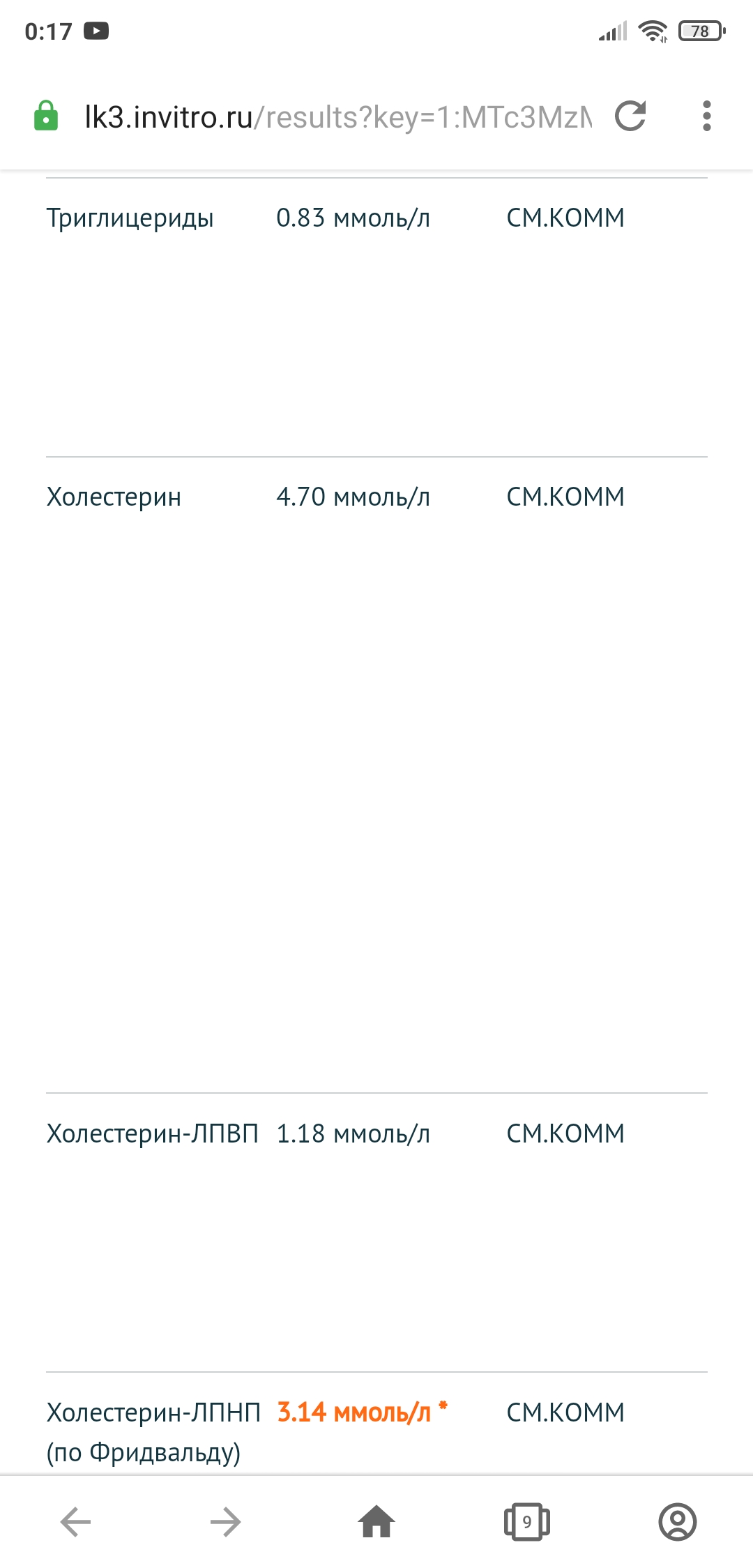Open the tab switcher showing 9 tabs
The width and height of the screenshot is (753, 1568).
(x=526, y=1521)
